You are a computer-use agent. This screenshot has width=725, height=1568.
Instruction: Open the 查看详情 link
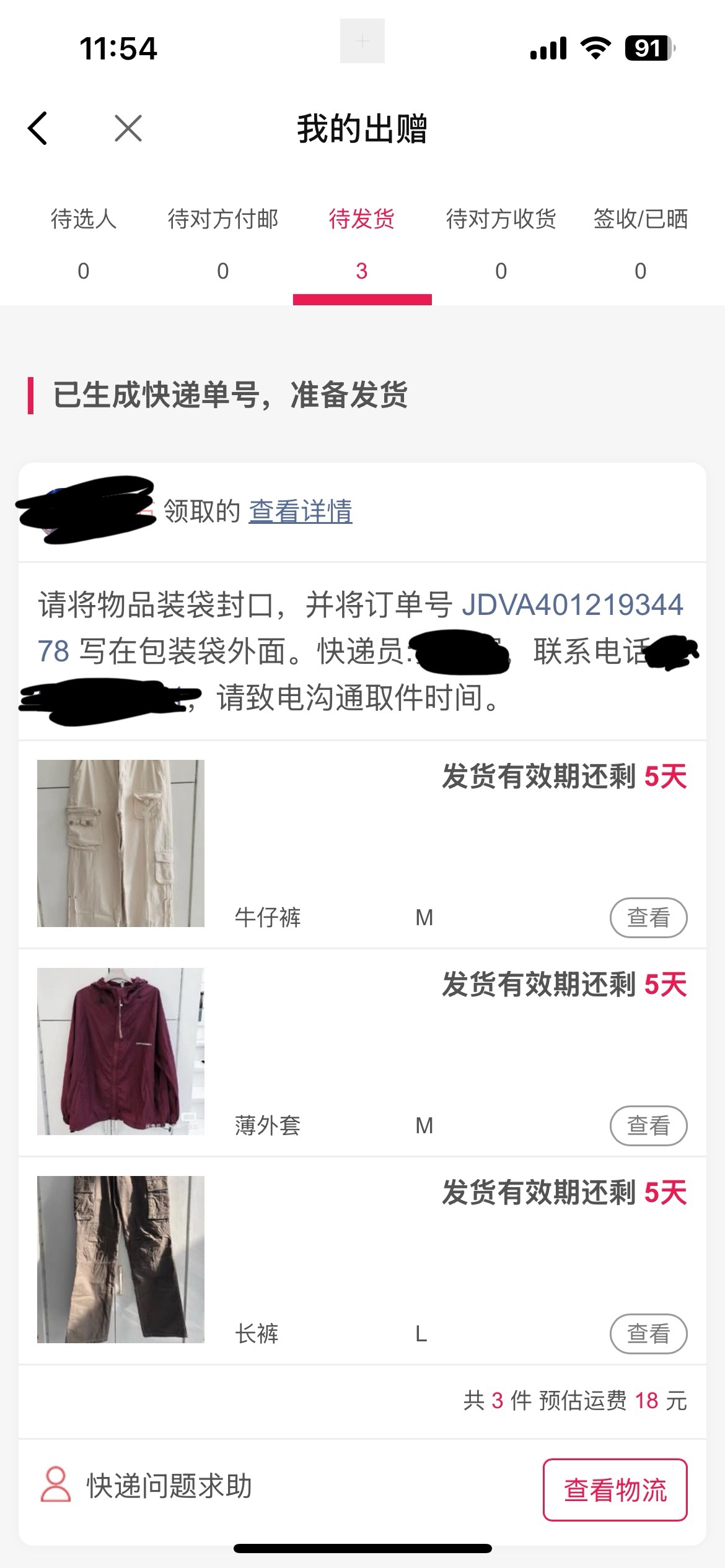(301, 512)
